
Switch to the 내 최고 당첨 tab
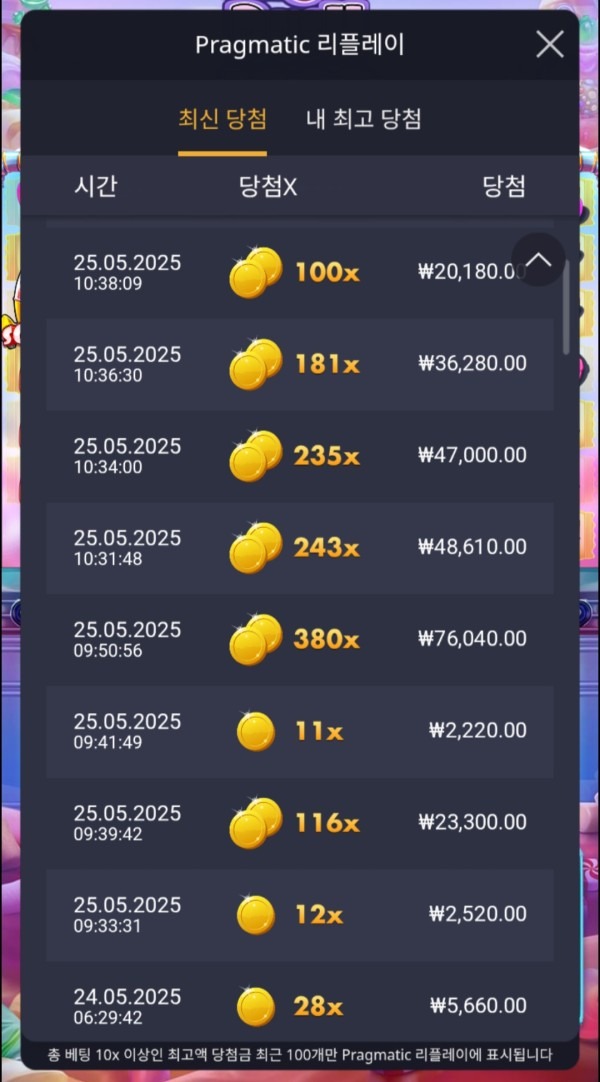(363, 120)
